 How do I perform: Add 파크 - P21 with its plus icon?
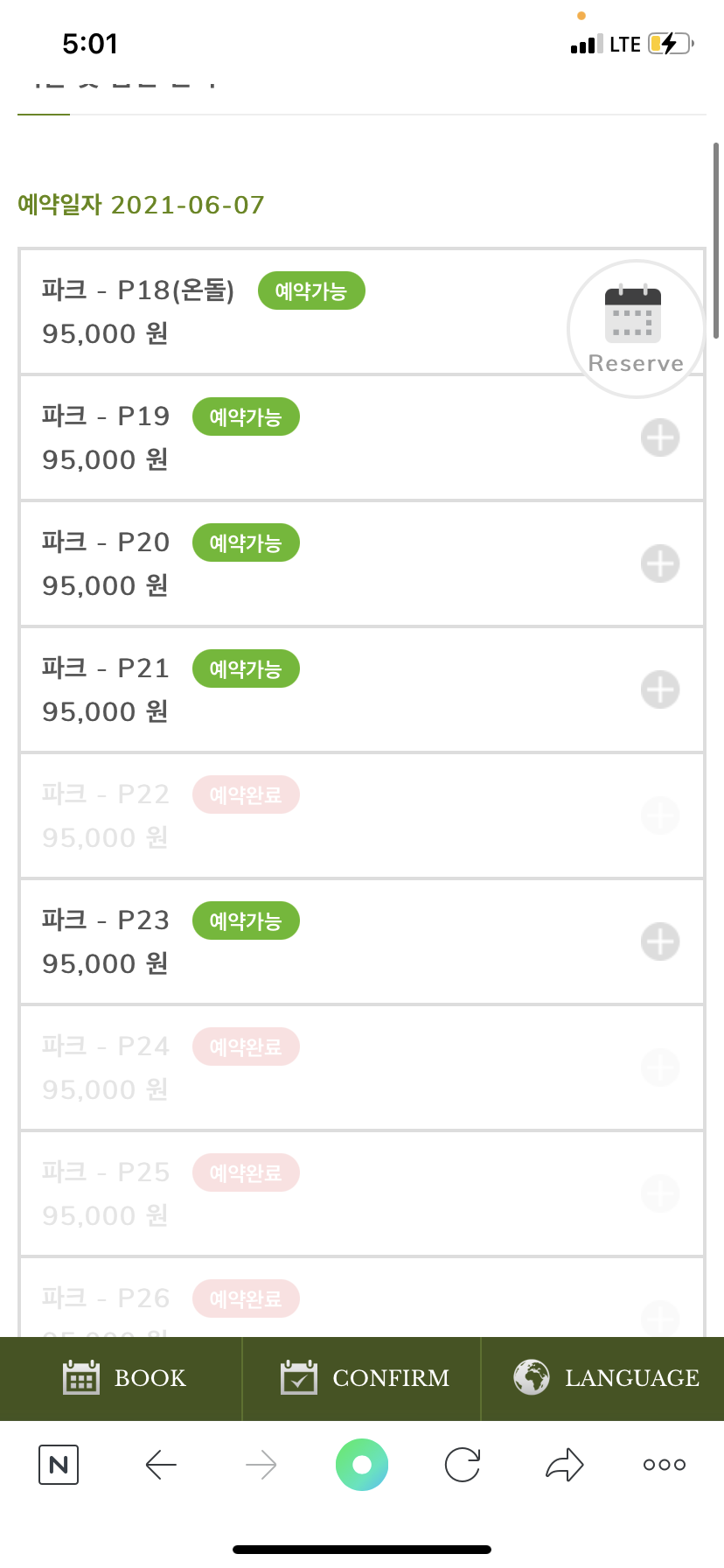click(660, 689)
